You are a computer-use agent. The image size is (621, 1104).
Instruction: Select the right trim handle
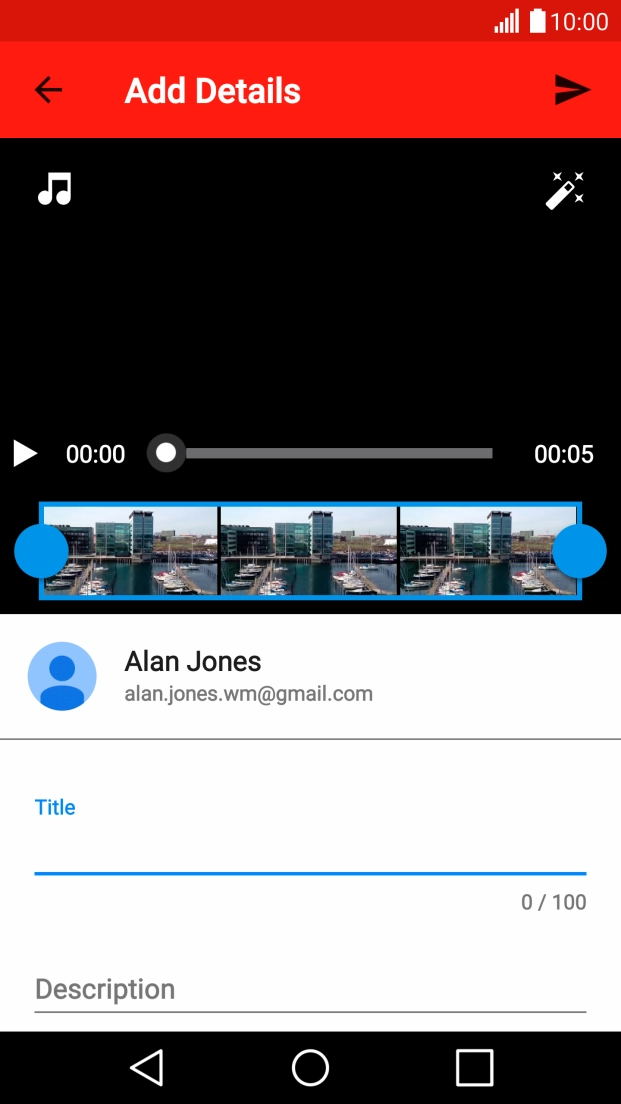579,551
